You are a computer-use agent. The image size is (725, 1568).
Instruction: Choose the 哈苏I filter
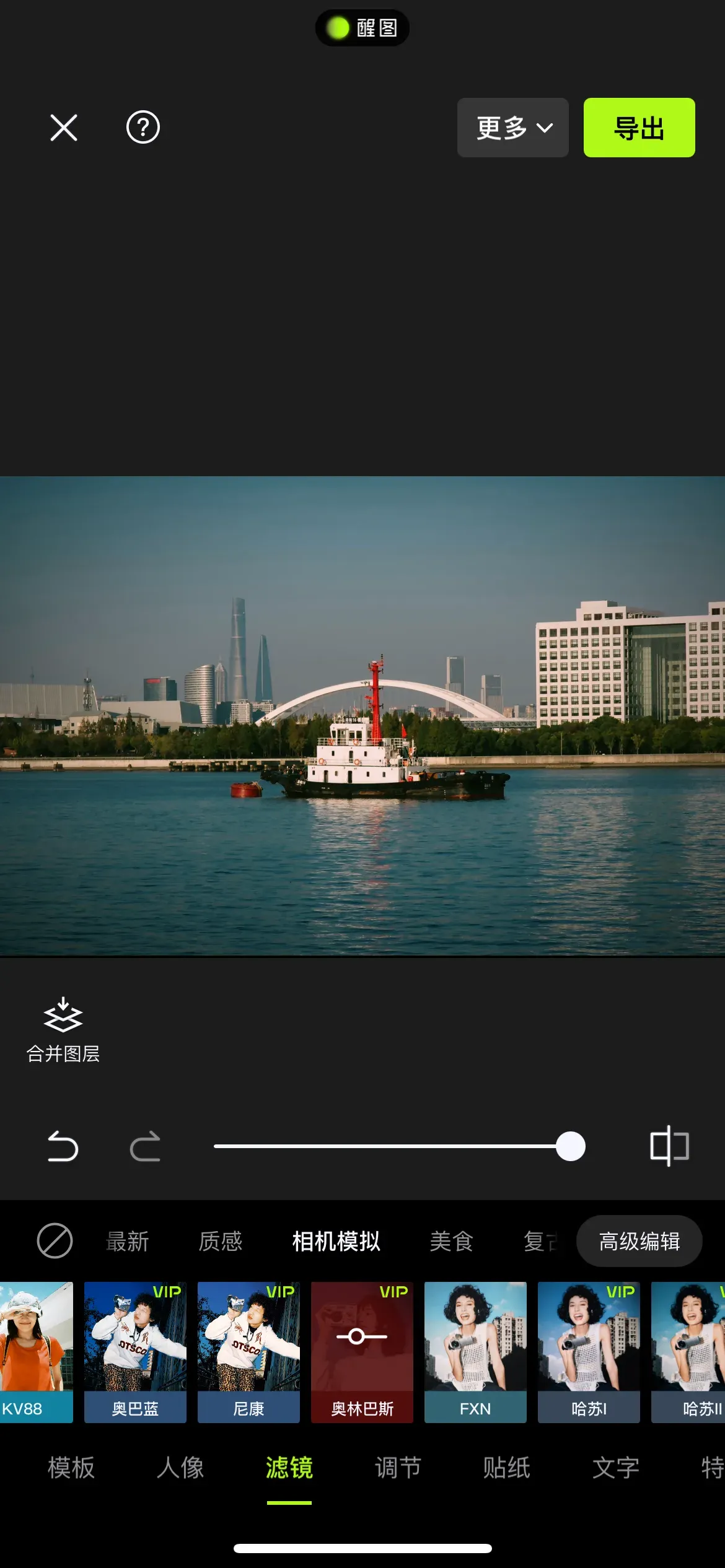[x=589, y=1352]
